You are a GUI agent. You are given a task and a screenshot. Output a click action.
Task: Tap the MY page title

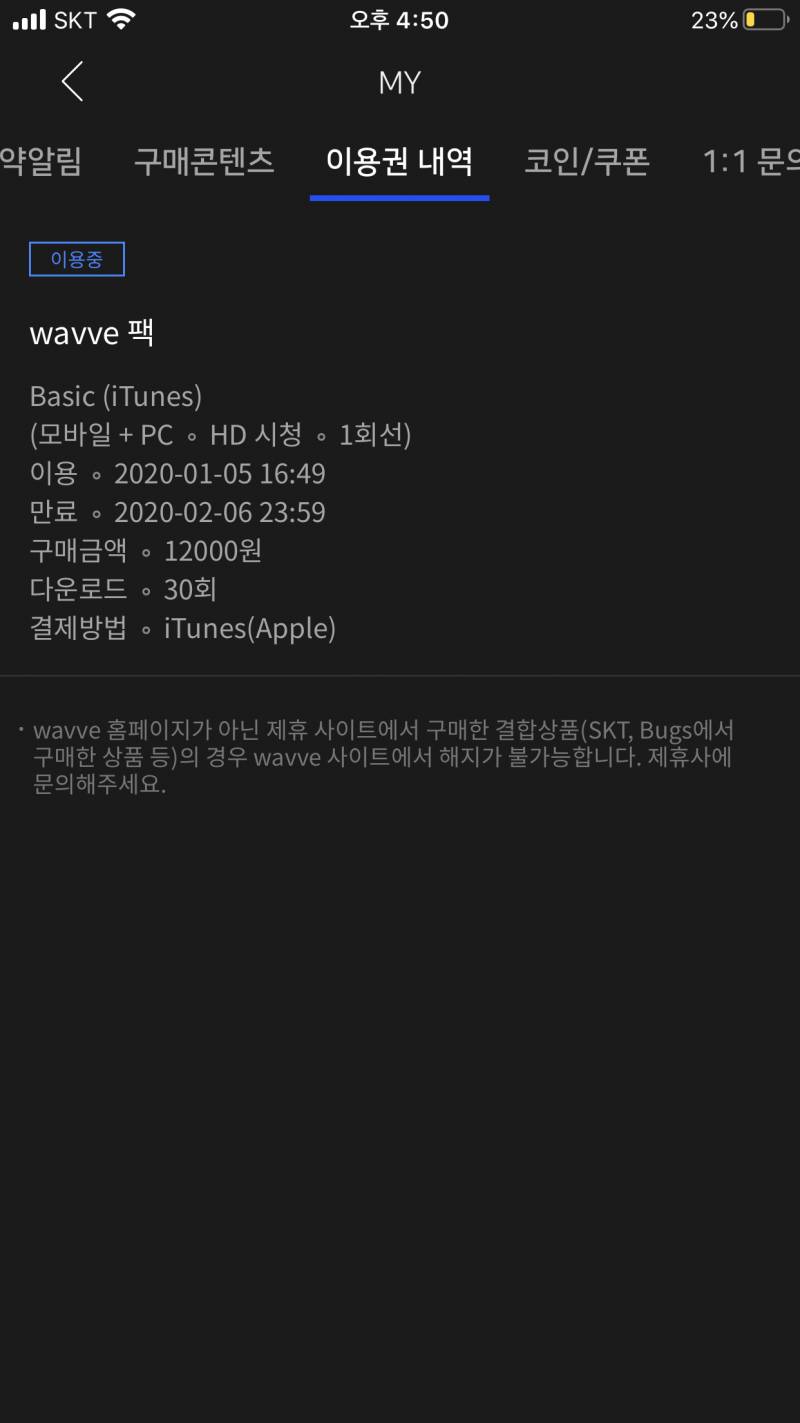click(399, 83)
